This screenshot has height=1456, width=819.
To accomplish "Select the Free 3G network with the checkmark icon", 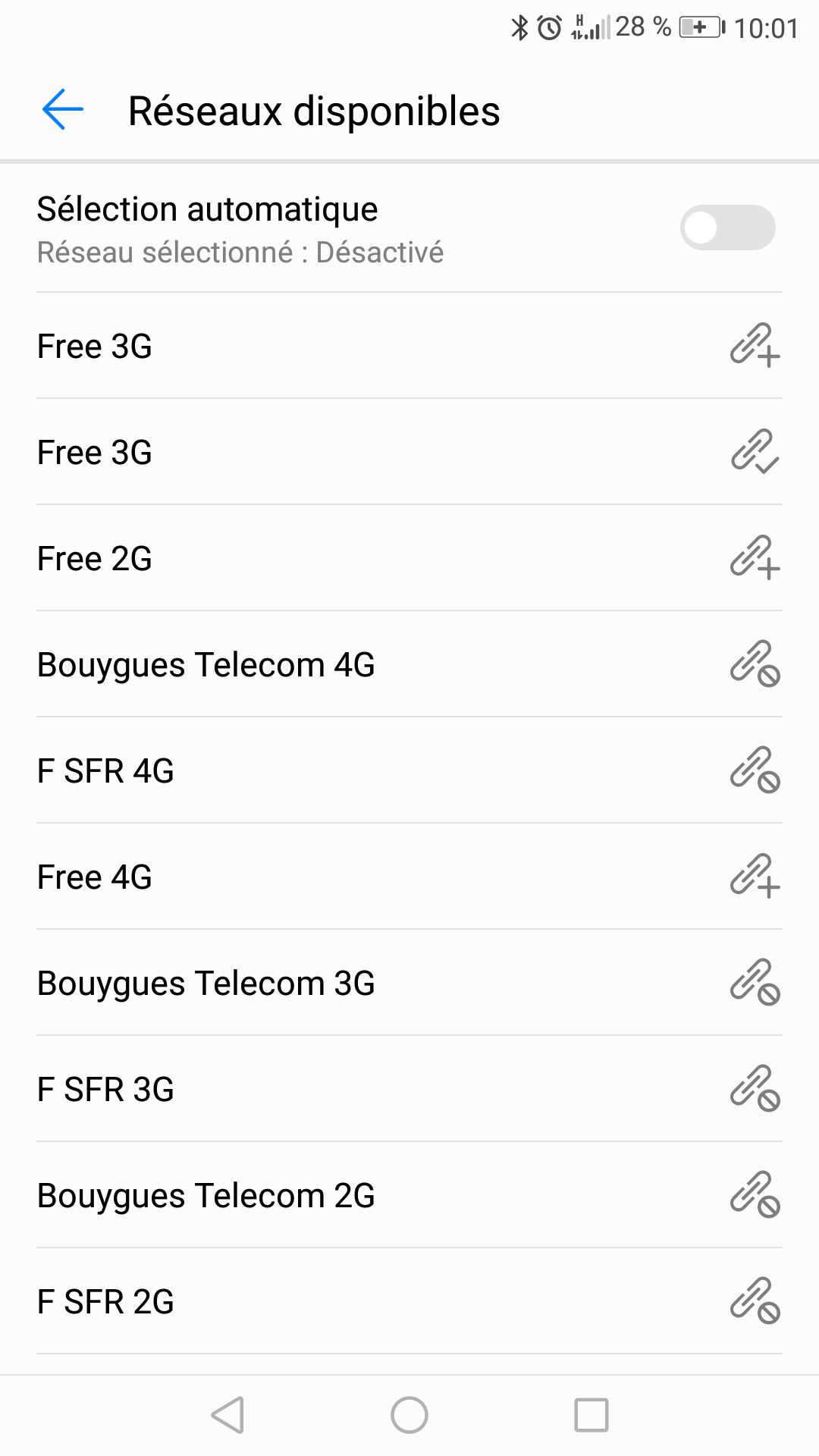I will (x=409, y=452).
